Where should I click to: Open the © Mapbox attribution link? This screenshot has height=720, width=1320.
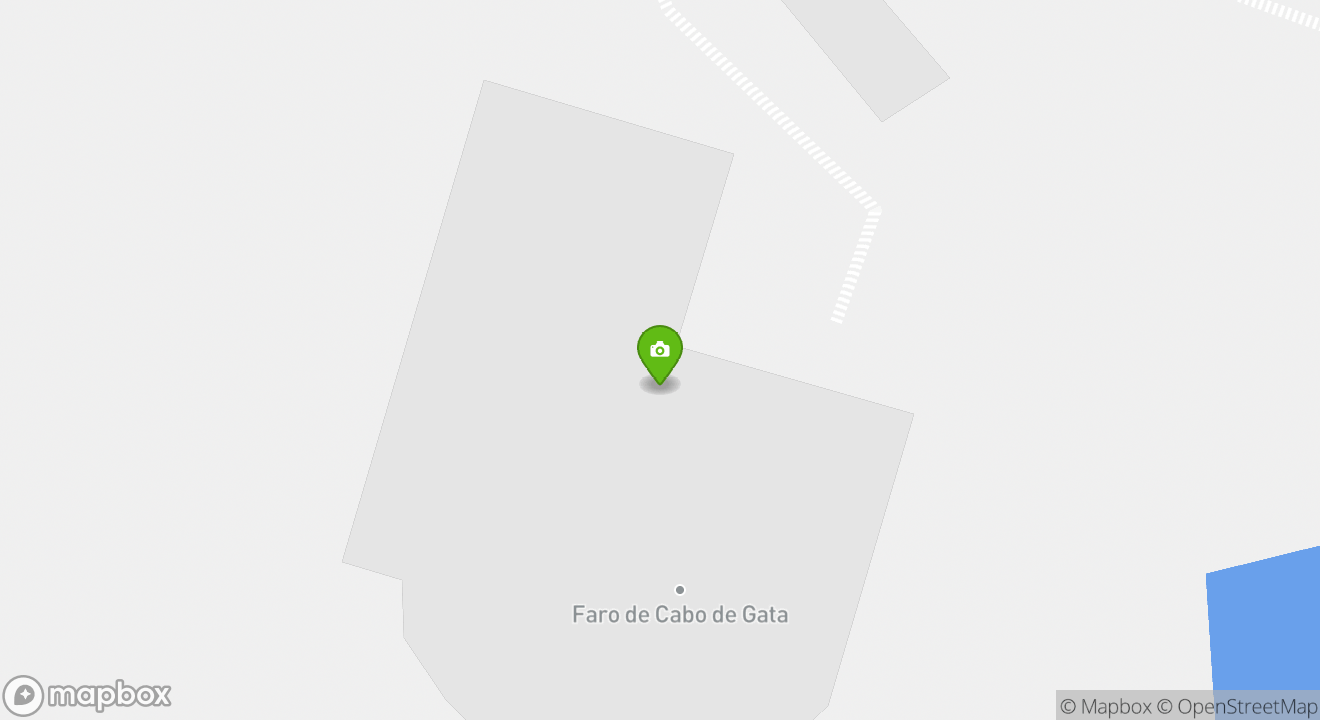tap(1105, 707)
